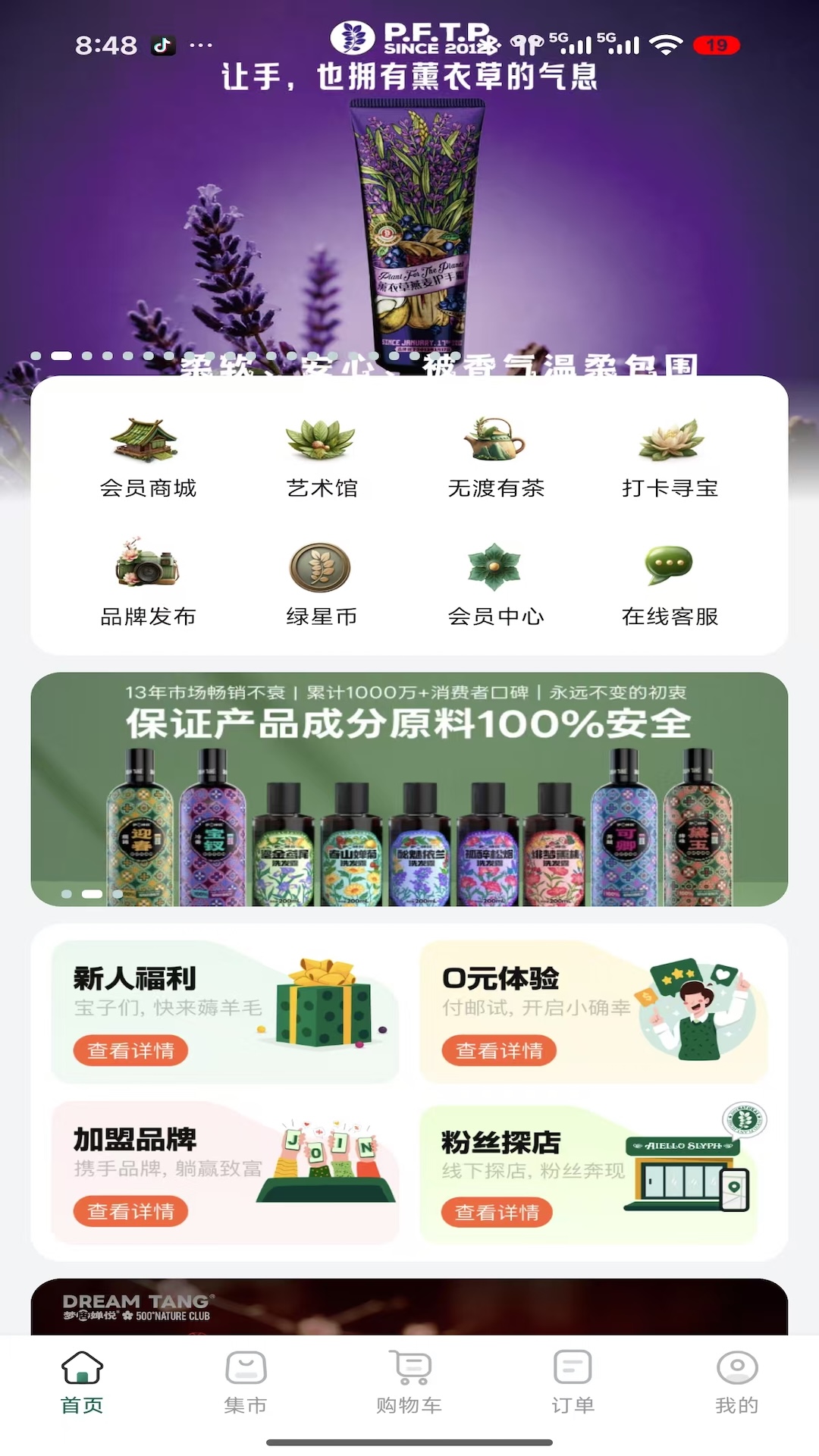This screenshot has height=1456, width=819.
Task: Open the 艺术馆 section
Action: pyautogui.click(x=322, y=461)
